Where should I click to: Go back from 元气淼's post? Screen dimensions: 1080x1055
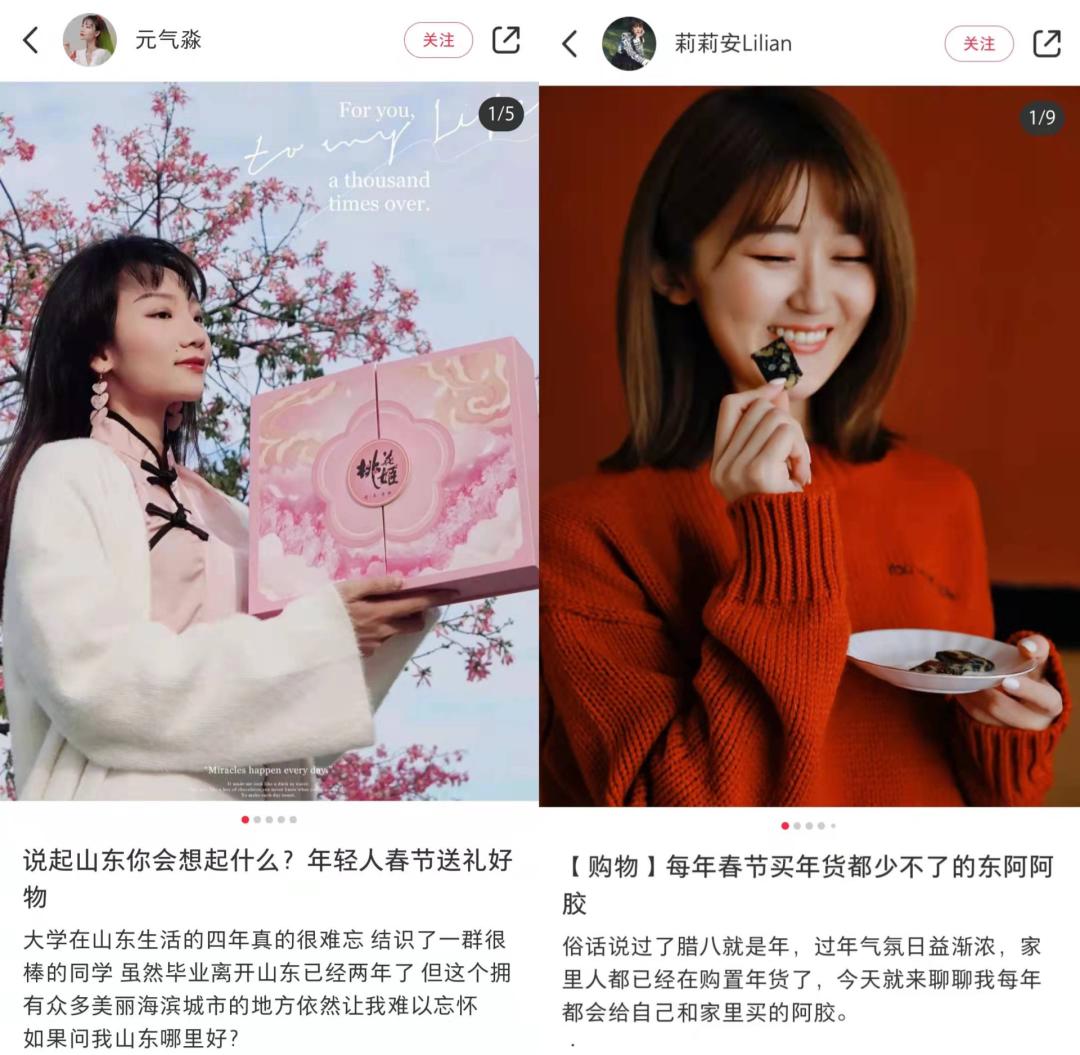pos(30,40)
